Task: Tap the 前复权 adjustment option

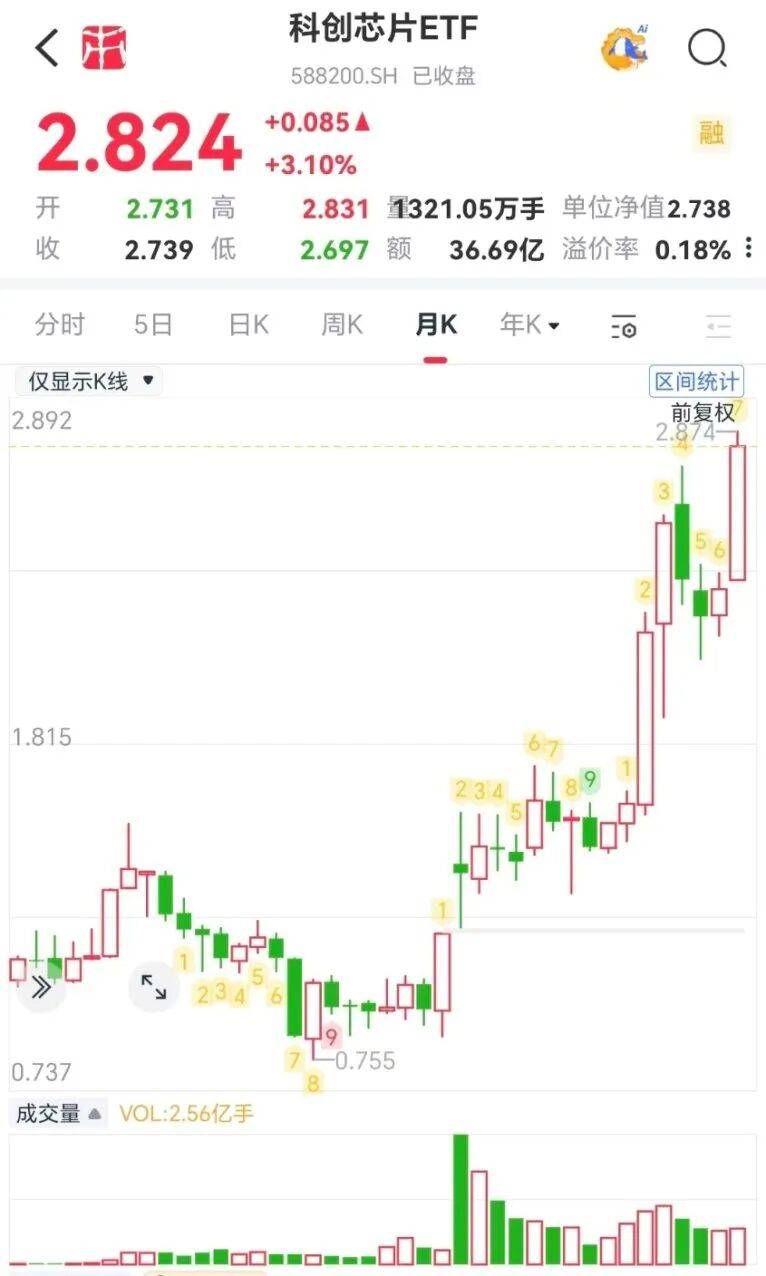Action: [x=702, y=412]
